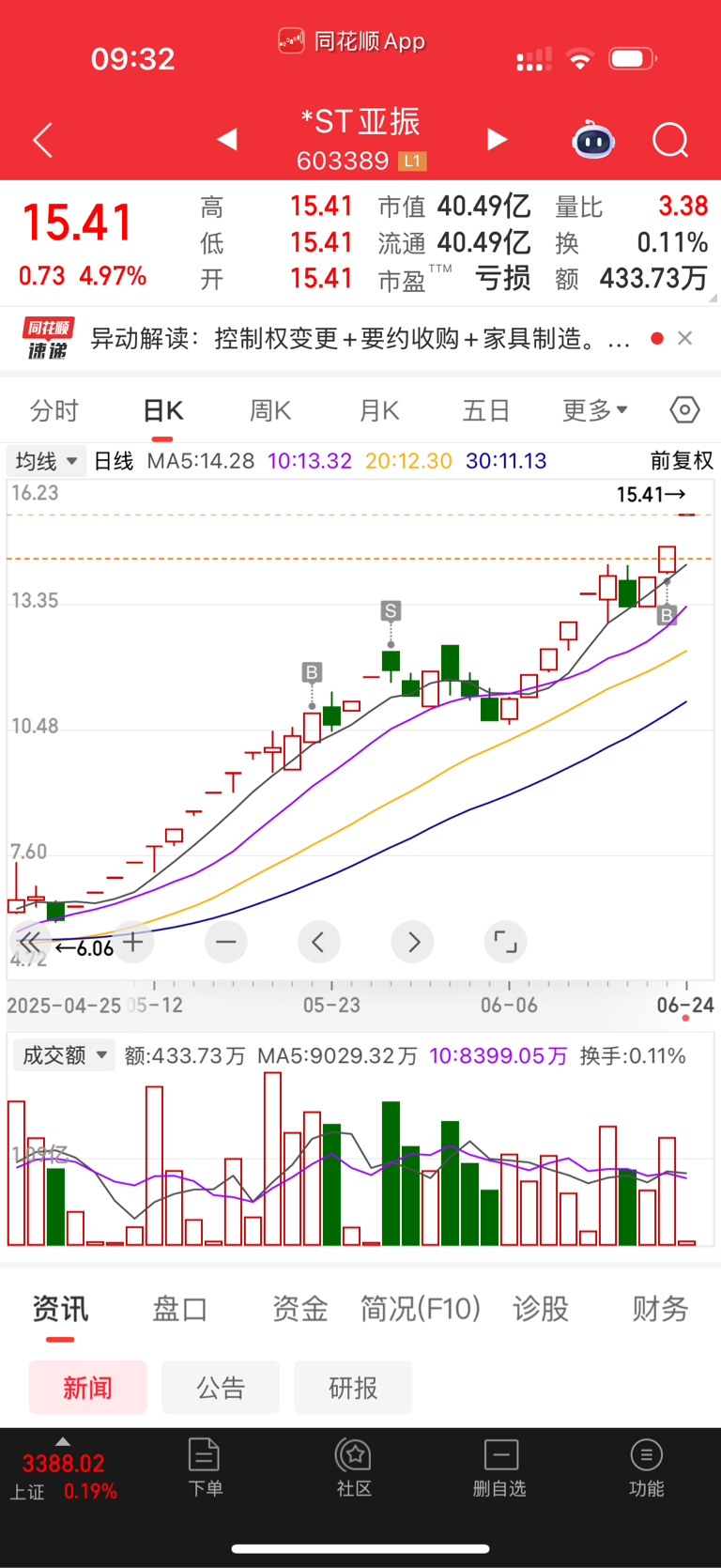The image size is (721, 1568).
Task: Select the 周K chart tab
Action: (270, 410)
